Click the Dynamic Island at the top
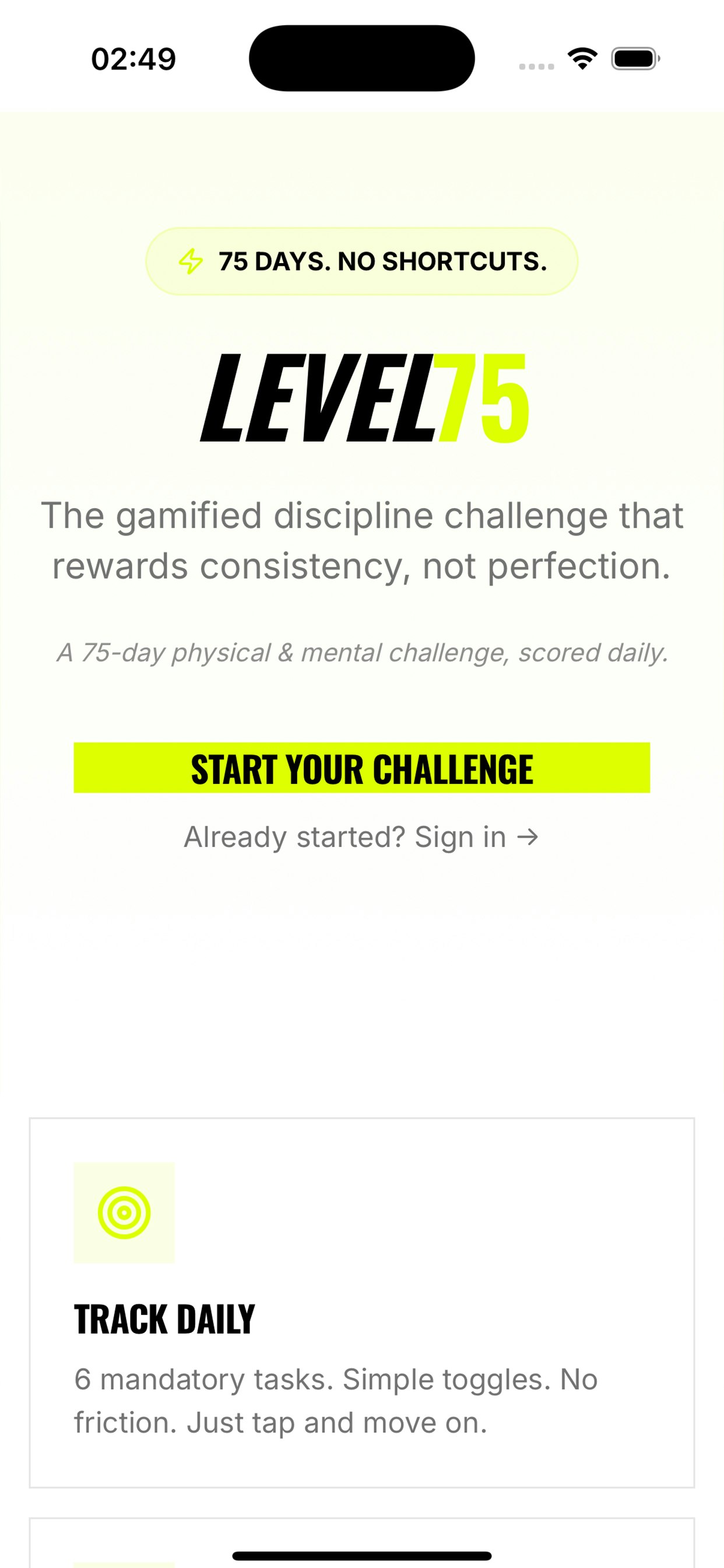724x1568 pixels. [x=361, y=57]
